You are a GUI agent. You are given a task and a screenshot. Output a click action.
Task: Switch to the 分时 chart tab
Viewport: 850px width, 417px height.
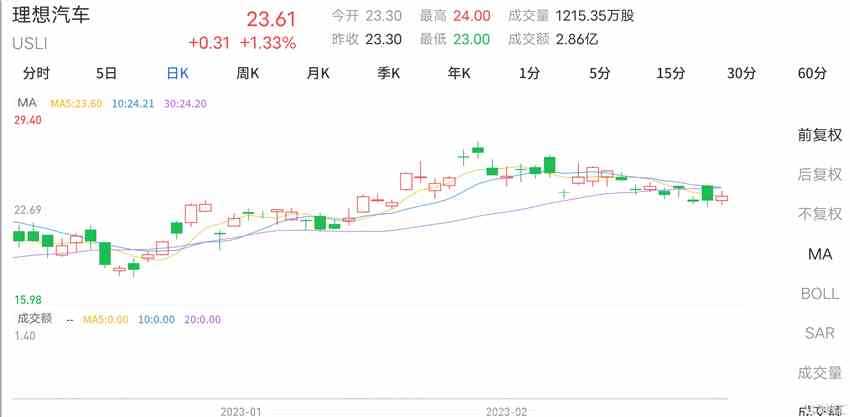pos(36,73)
